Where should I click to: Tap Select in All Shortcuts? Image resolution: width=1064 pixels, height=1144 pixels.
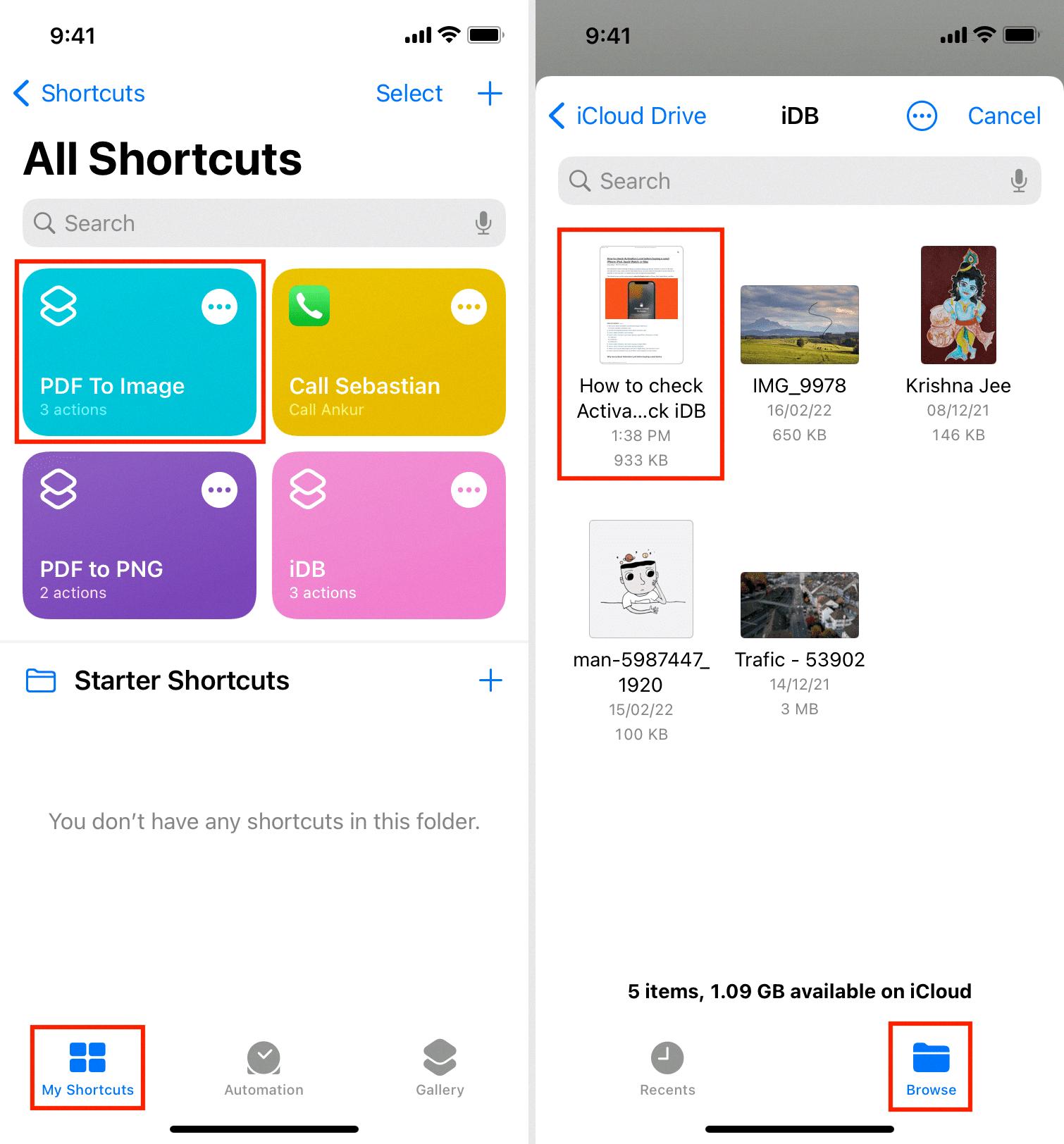pos(409,93)
